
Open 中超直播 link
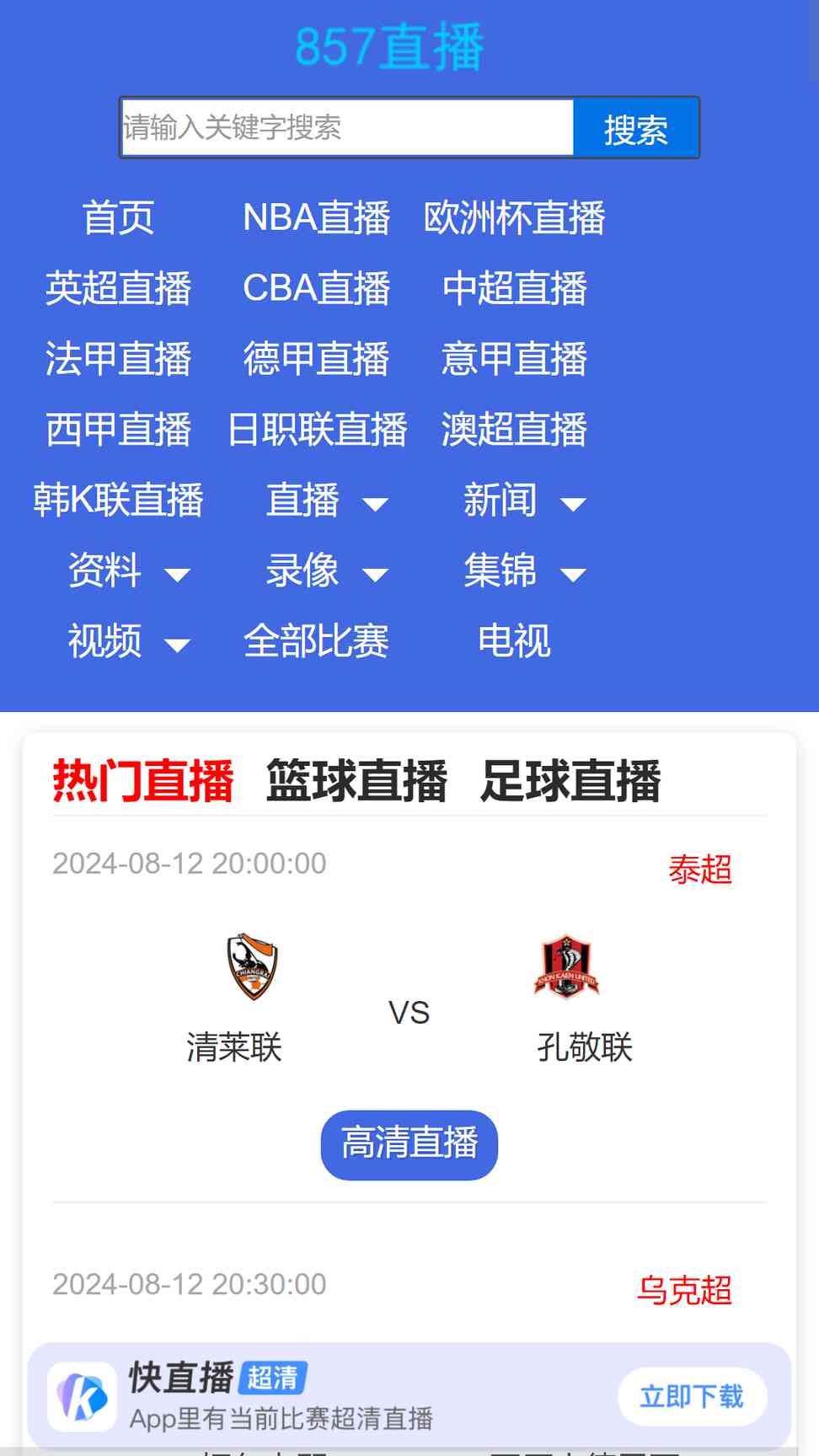[514, 289]
